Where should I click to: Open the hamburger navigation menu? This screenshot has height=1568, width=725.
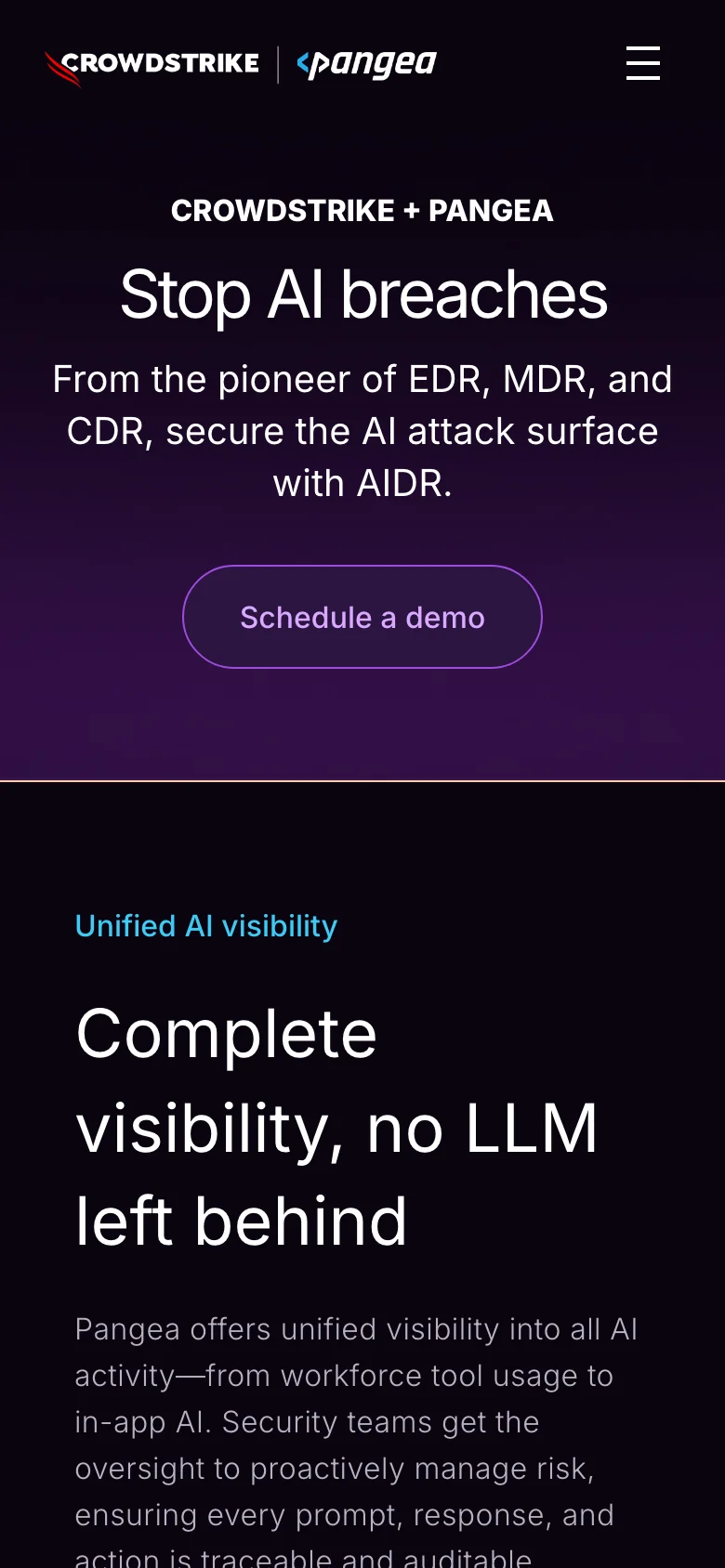tap(642, 63)
